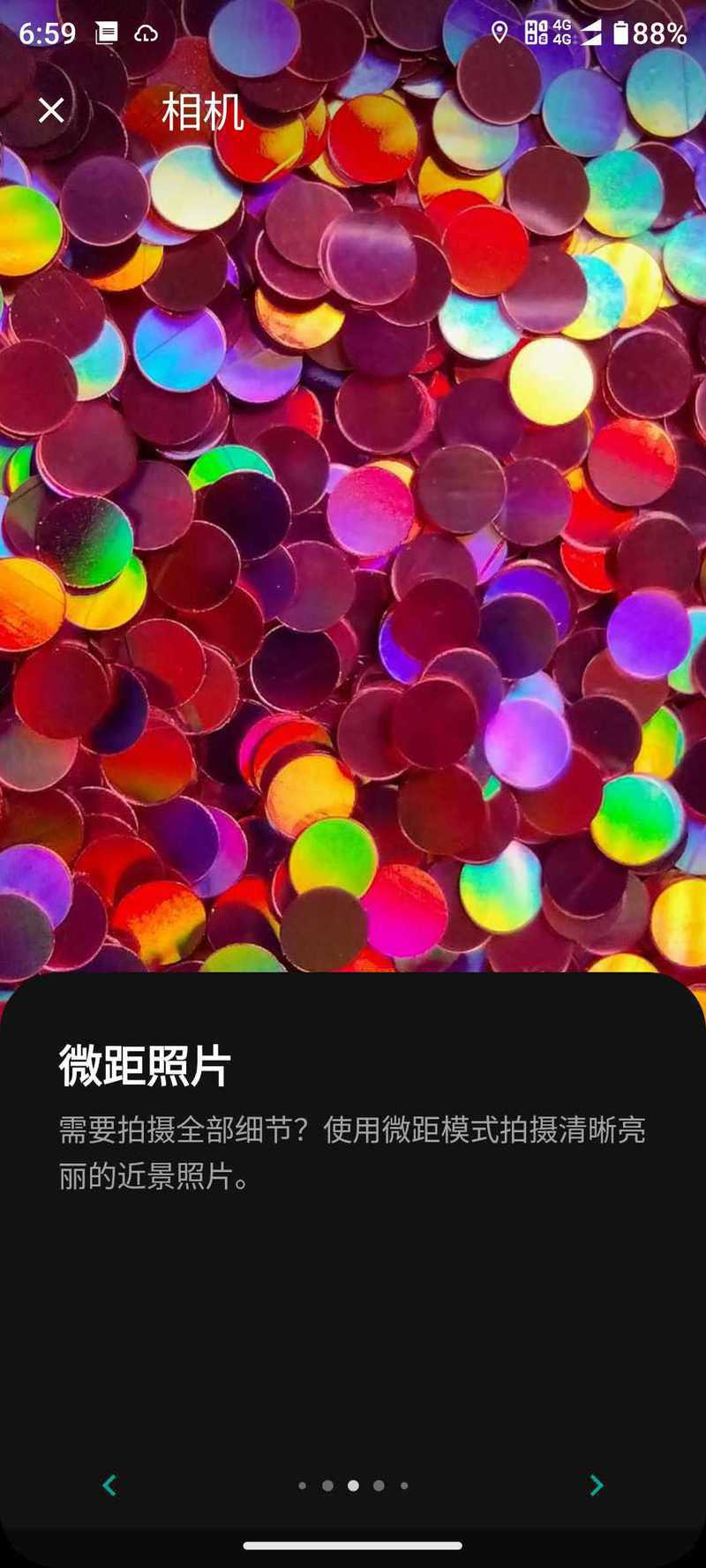
Task: Tap the system navigation home pill
Action: point(353,1545)
